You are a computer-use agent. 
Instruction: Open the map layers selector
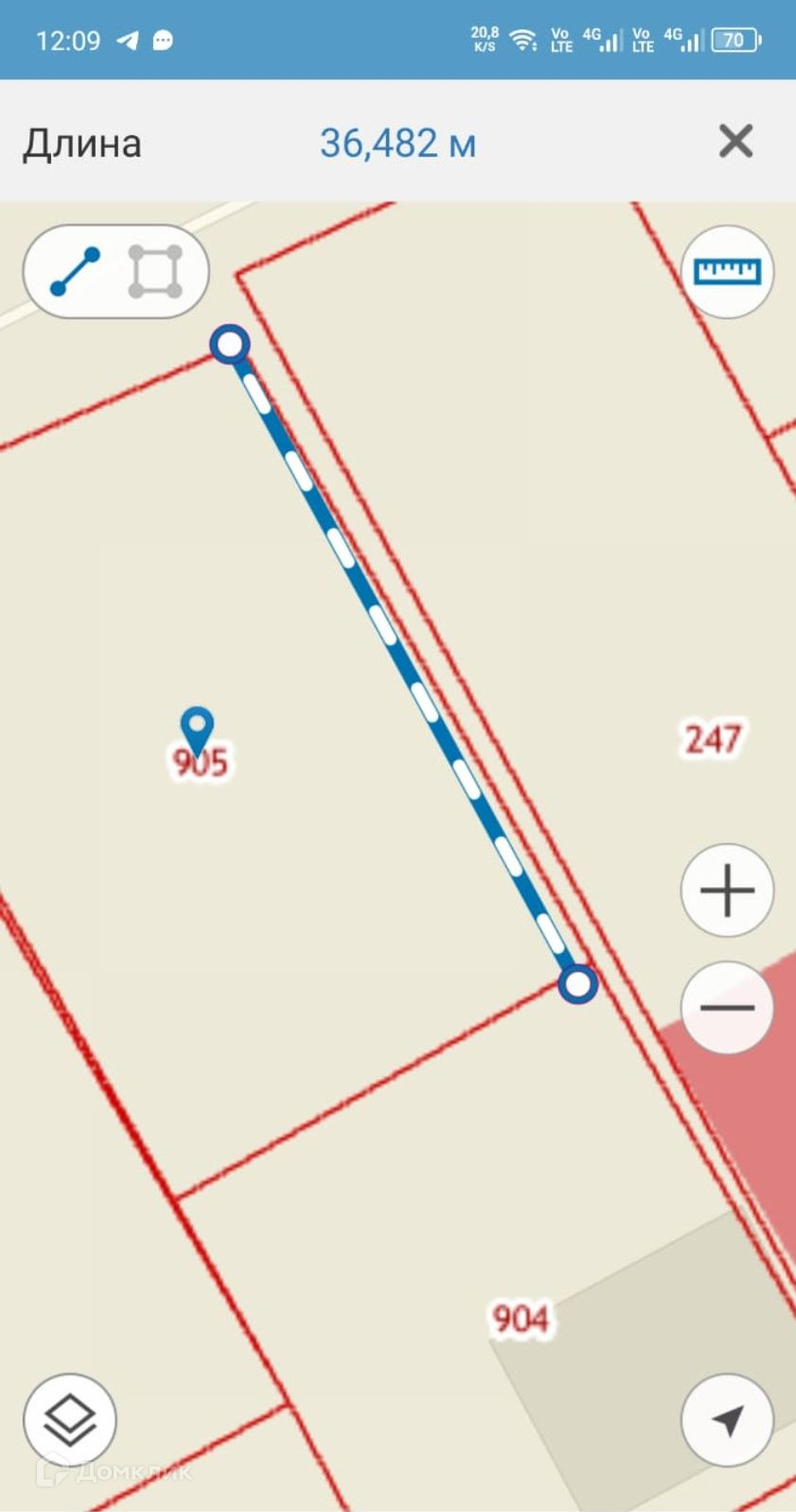tap(70, 1420)
